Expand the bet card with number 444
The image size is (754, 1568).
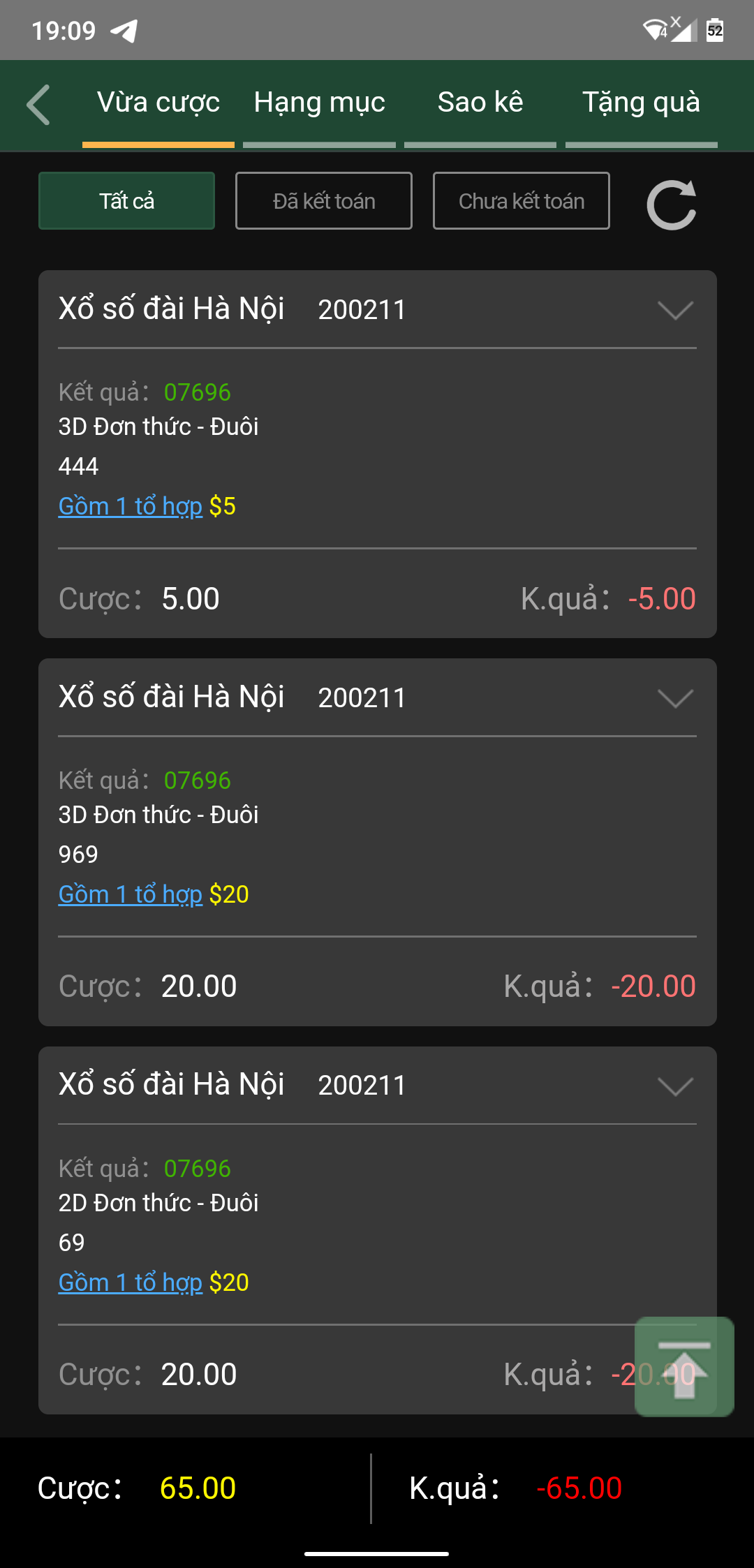[x=675, y=310]
